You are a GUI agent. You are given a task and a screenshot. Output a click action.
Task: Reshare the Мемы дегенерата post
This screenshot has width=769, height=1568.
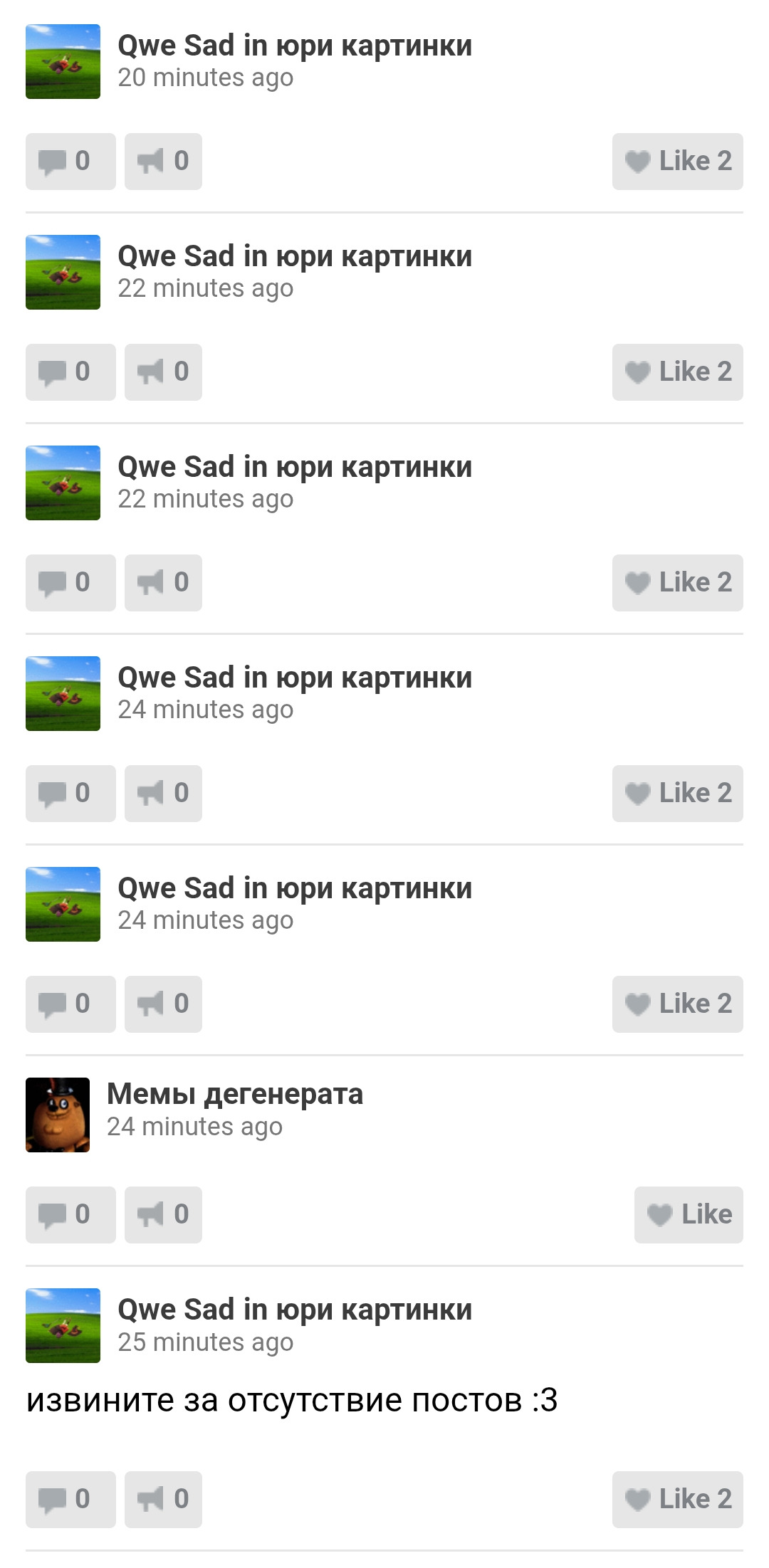(163, 1215)
